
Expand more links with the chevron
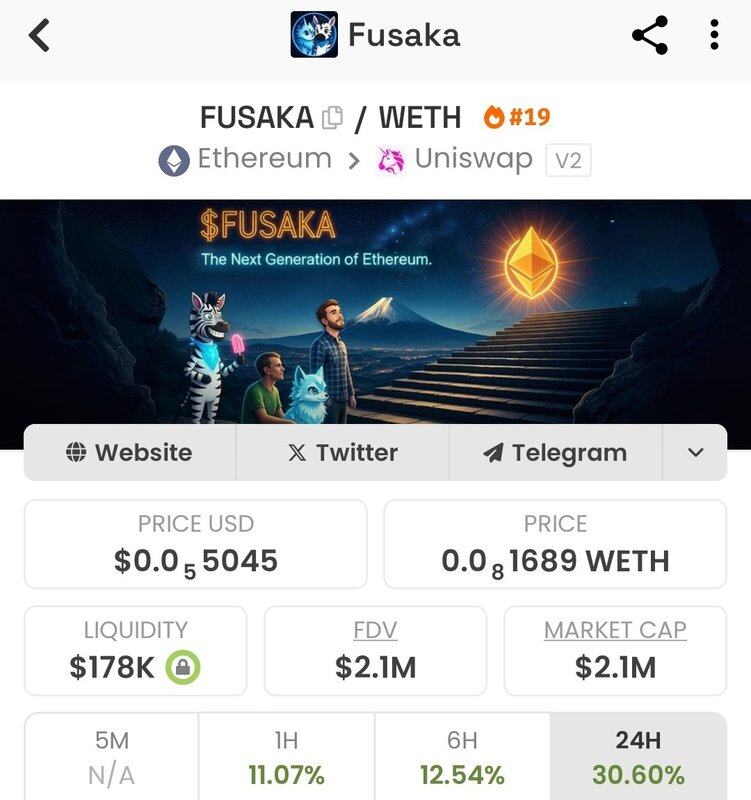(696, 453)
